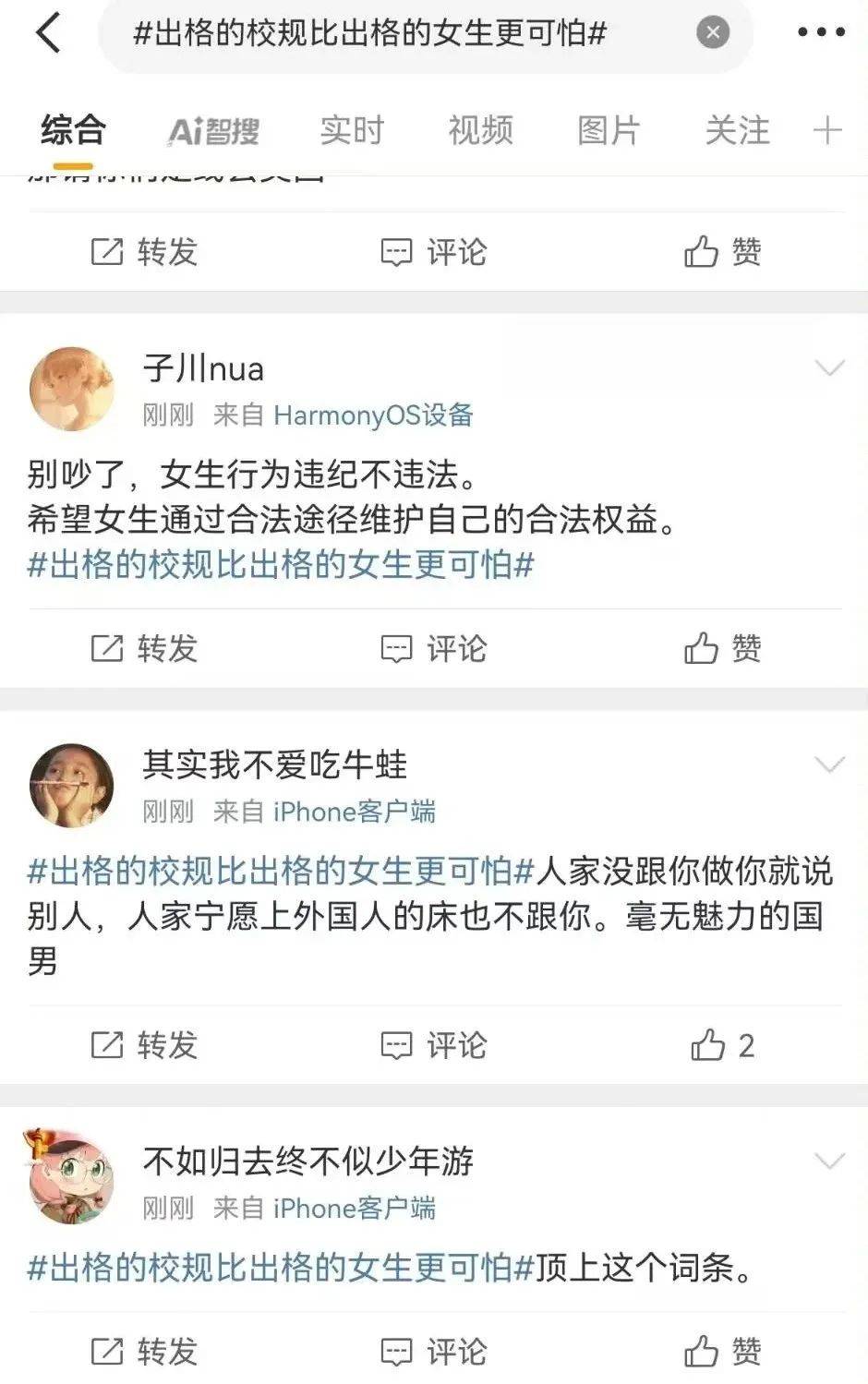Open 子川nua's profile avatar
Image resolution: width=868 pixels, height=1384 pixels.
click(72, 389)
